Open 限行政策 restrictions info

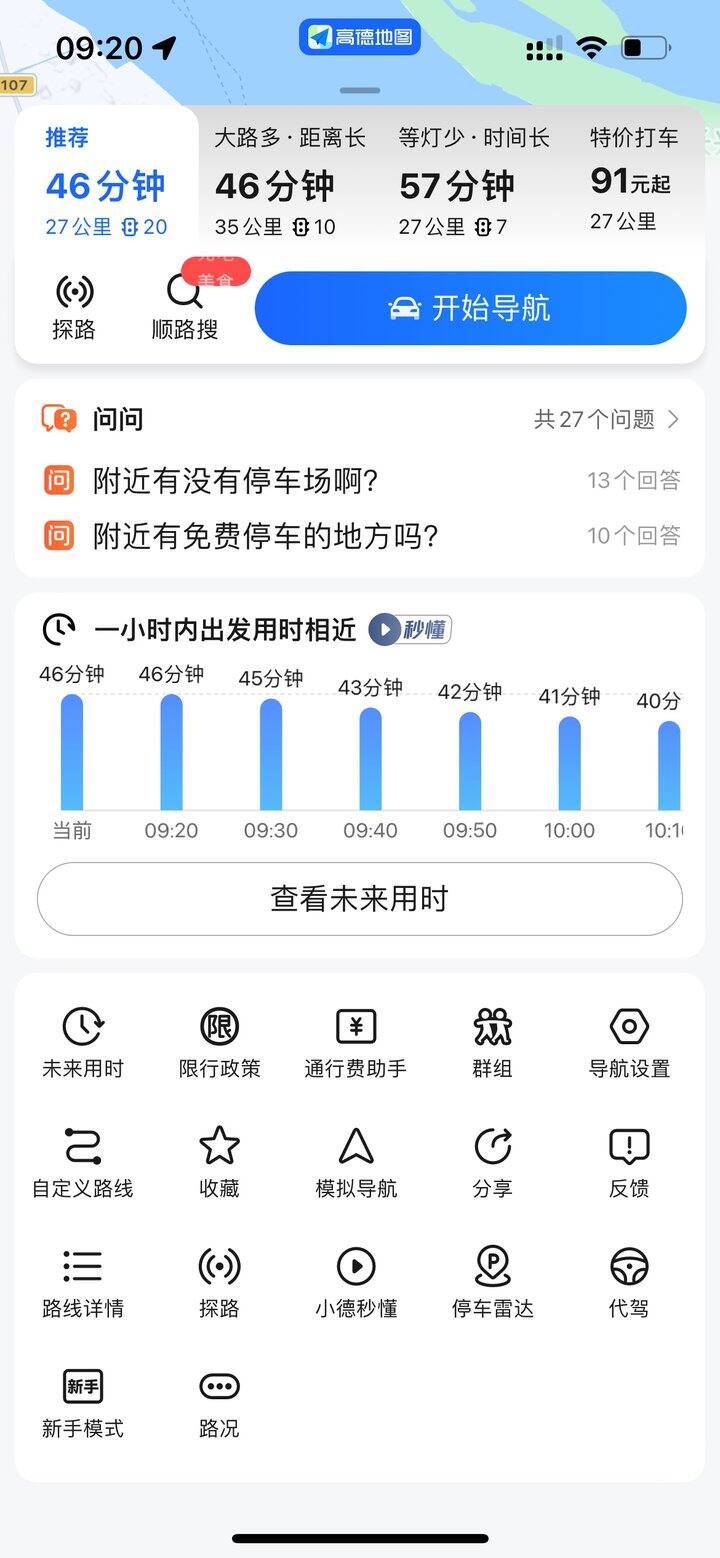tap(220, 1044)
